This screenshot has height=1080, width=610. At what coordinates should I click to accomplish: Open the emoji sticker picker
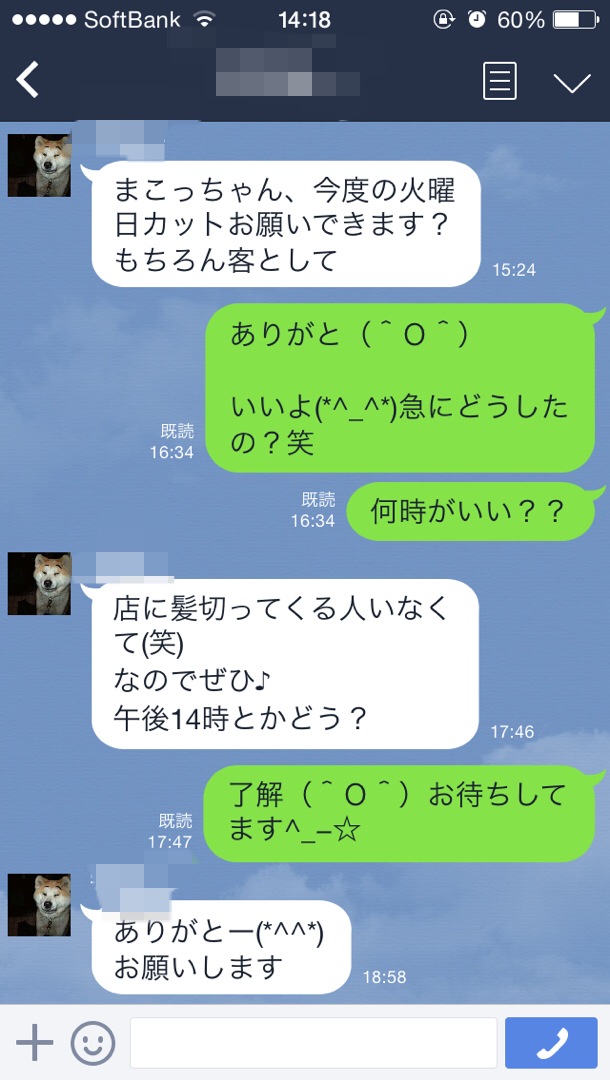tap(91, 1043)
